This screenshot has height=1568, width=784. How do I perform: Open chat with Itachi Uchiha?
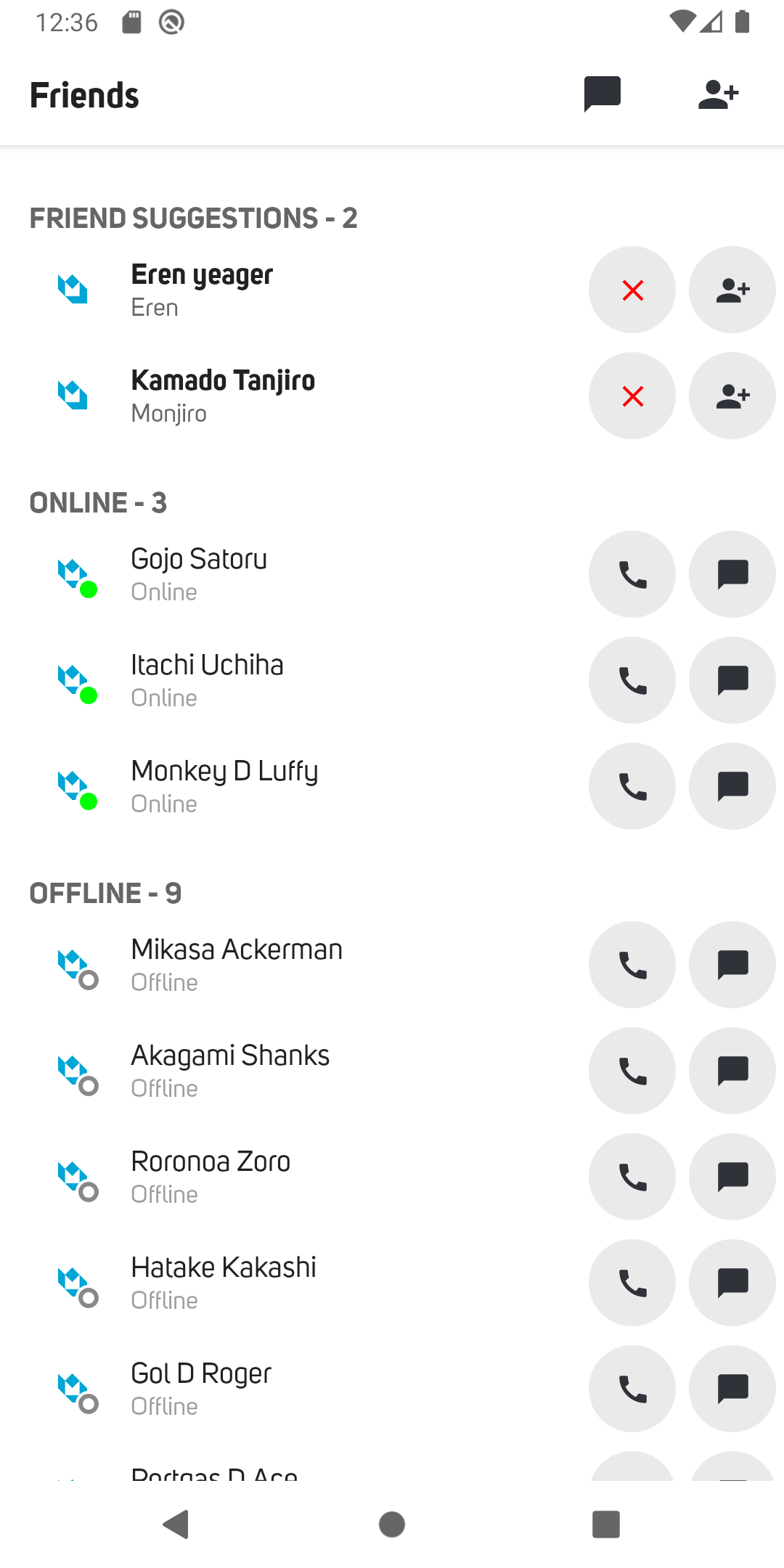(732, 681)
